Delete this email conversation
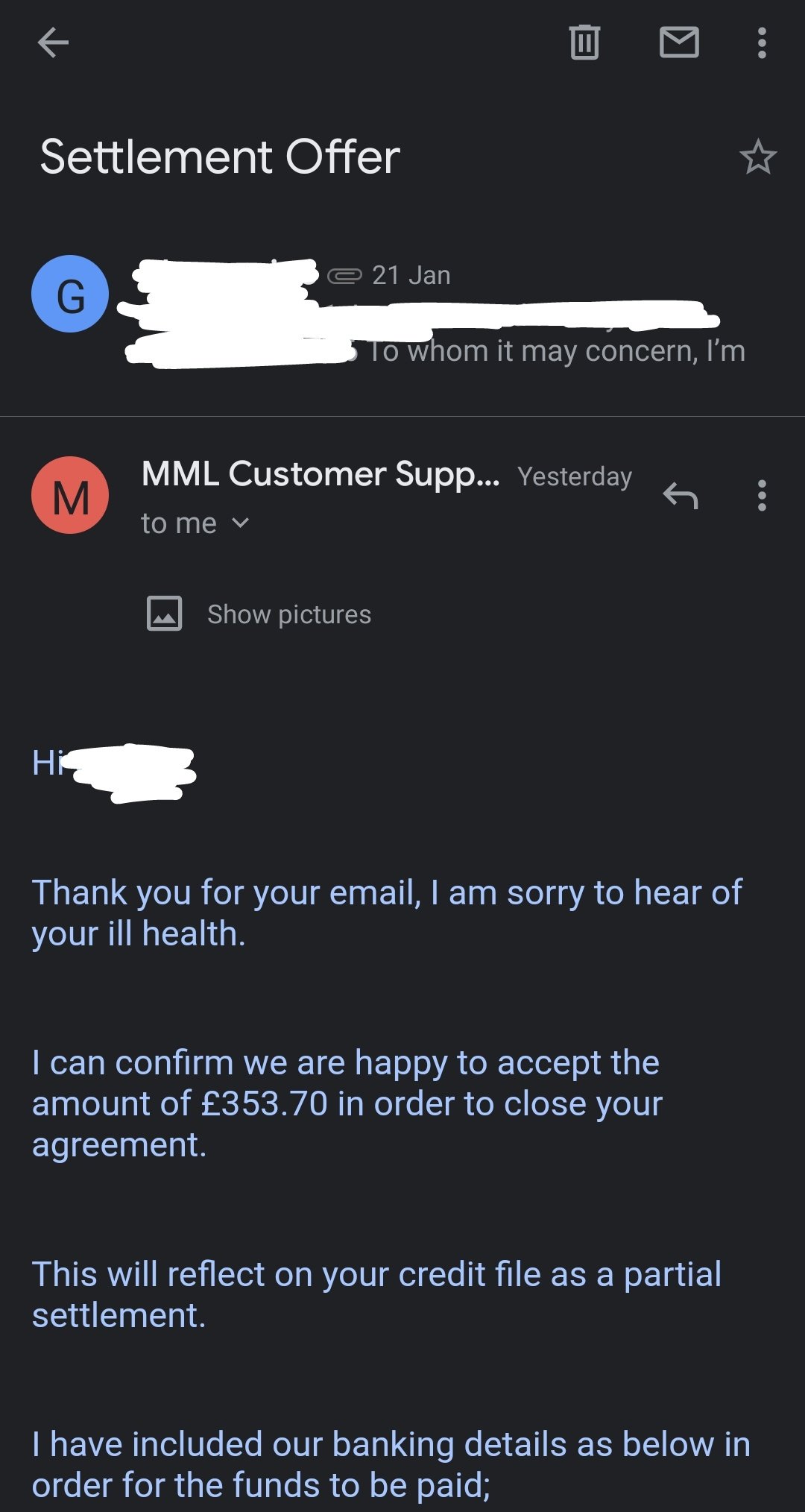 tap(584, 42)
